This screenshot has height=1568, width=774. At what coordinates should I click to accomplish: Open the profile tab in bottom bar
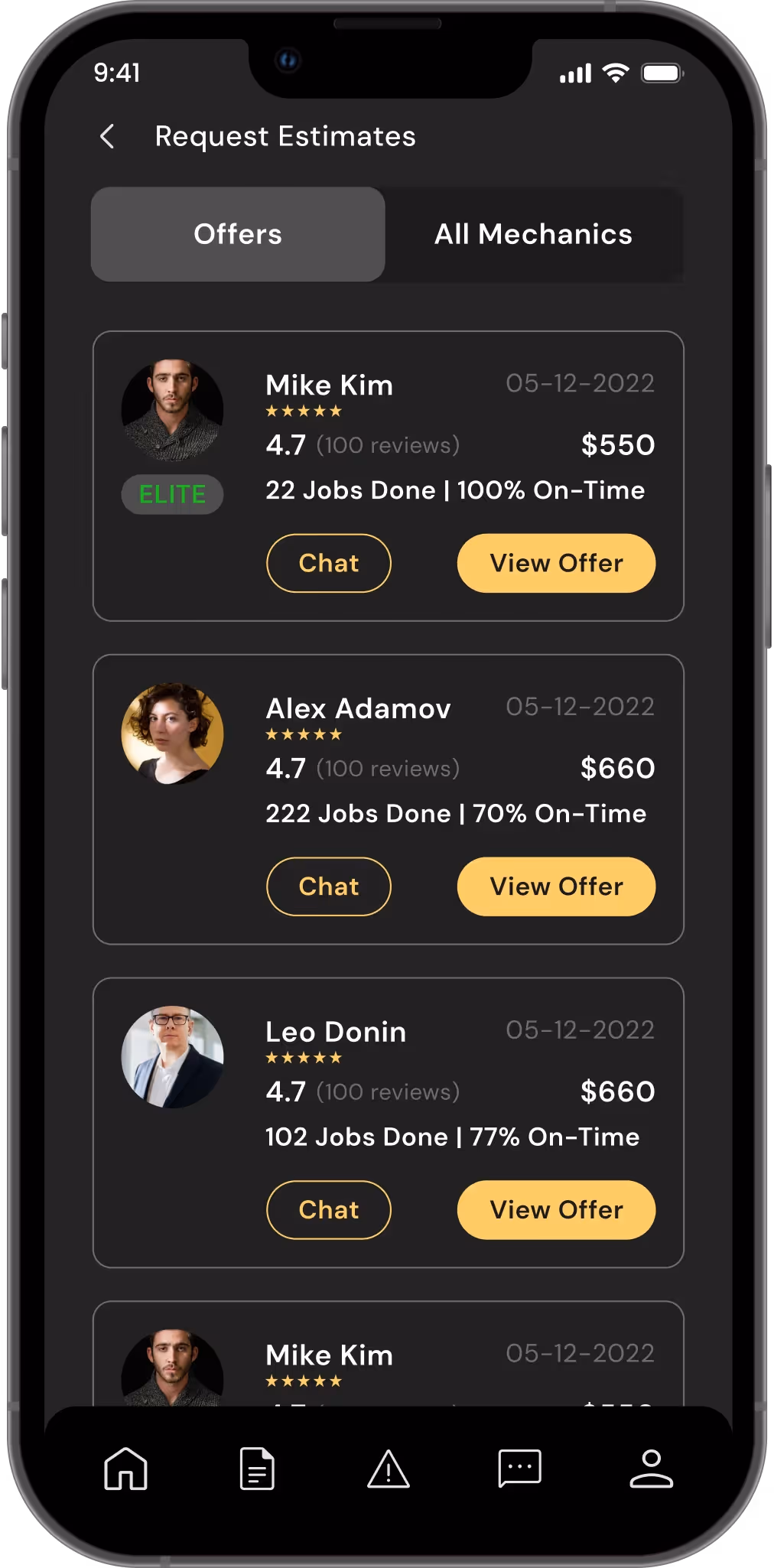coord(652,1469)
